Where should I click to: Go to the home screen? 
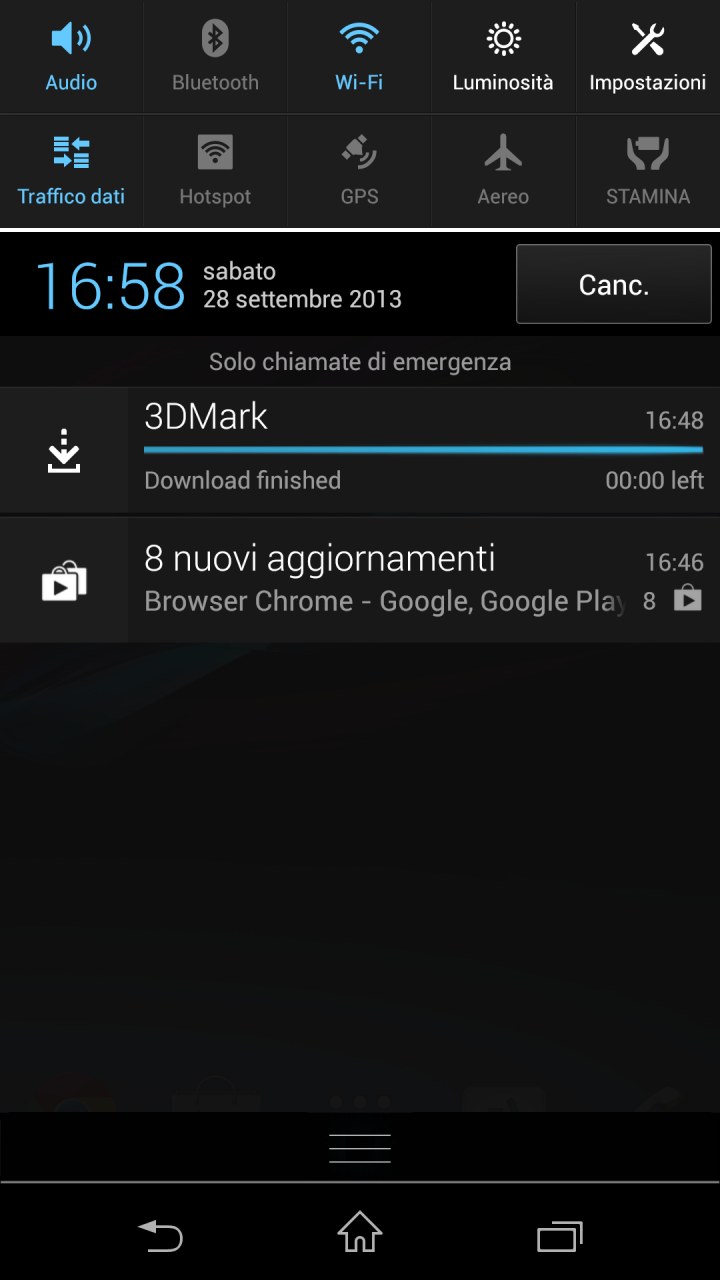point(360,1232)
